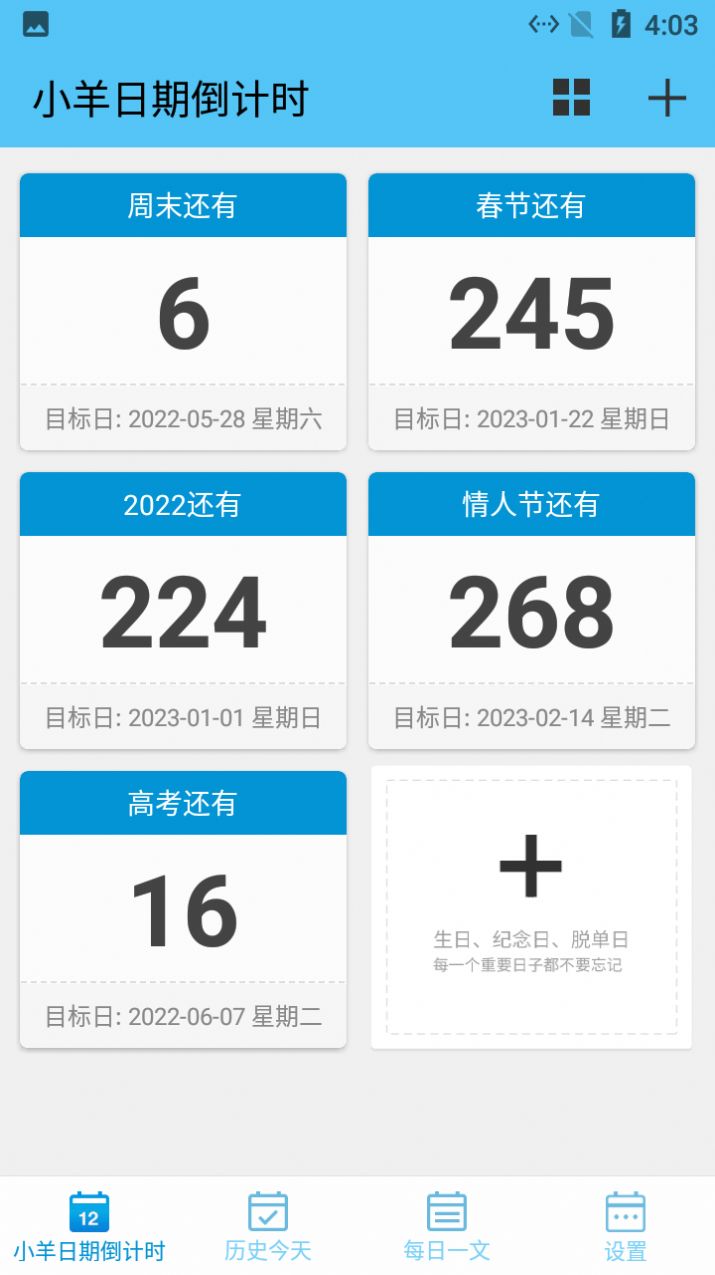Select the 小羊日期倒计时 bottom tab
715x1275 pixels.
[x=89, y=1226]
